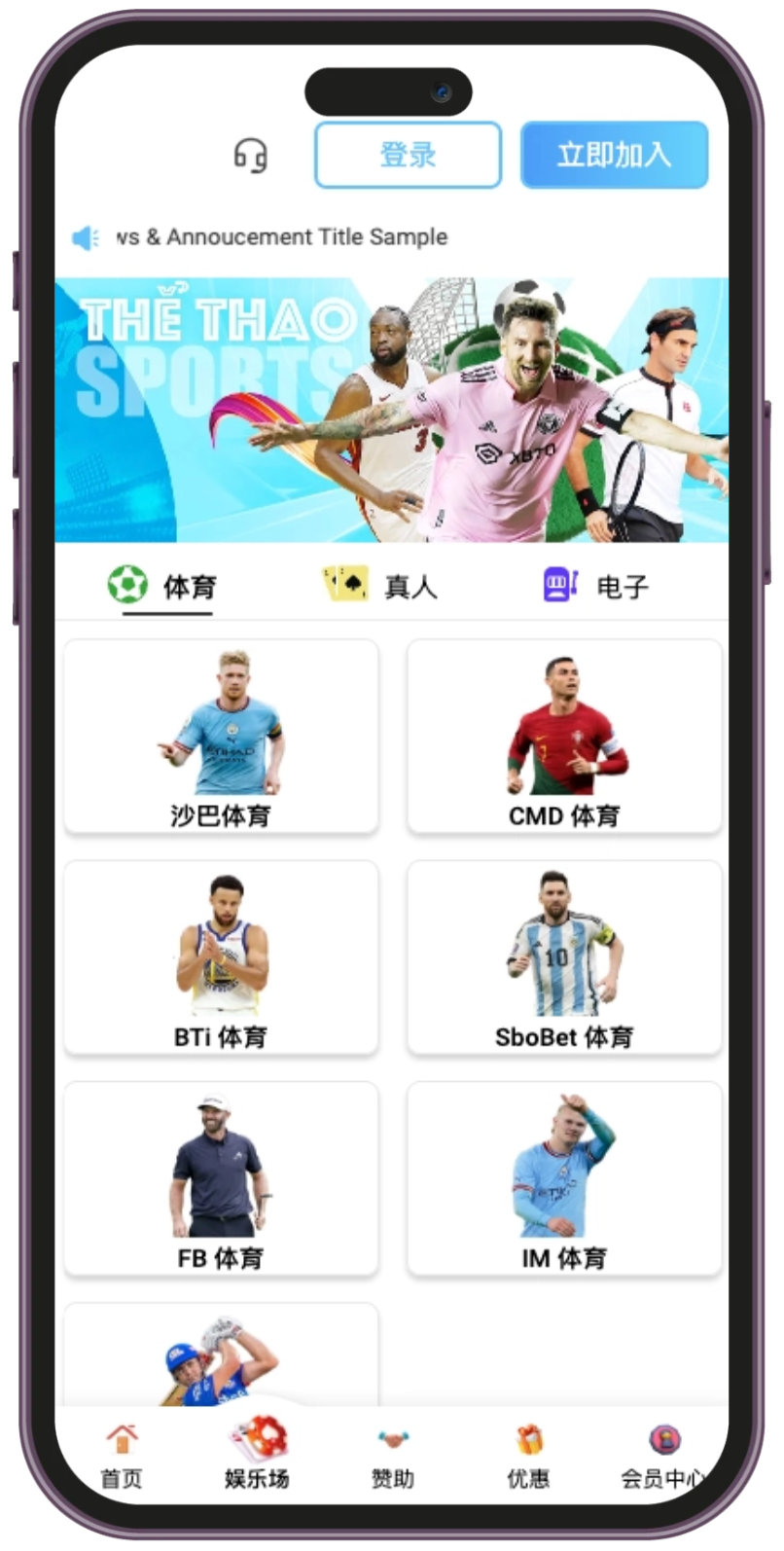
Task: Open the SboBet 体育 card
Action: click(x=564, y=957)
